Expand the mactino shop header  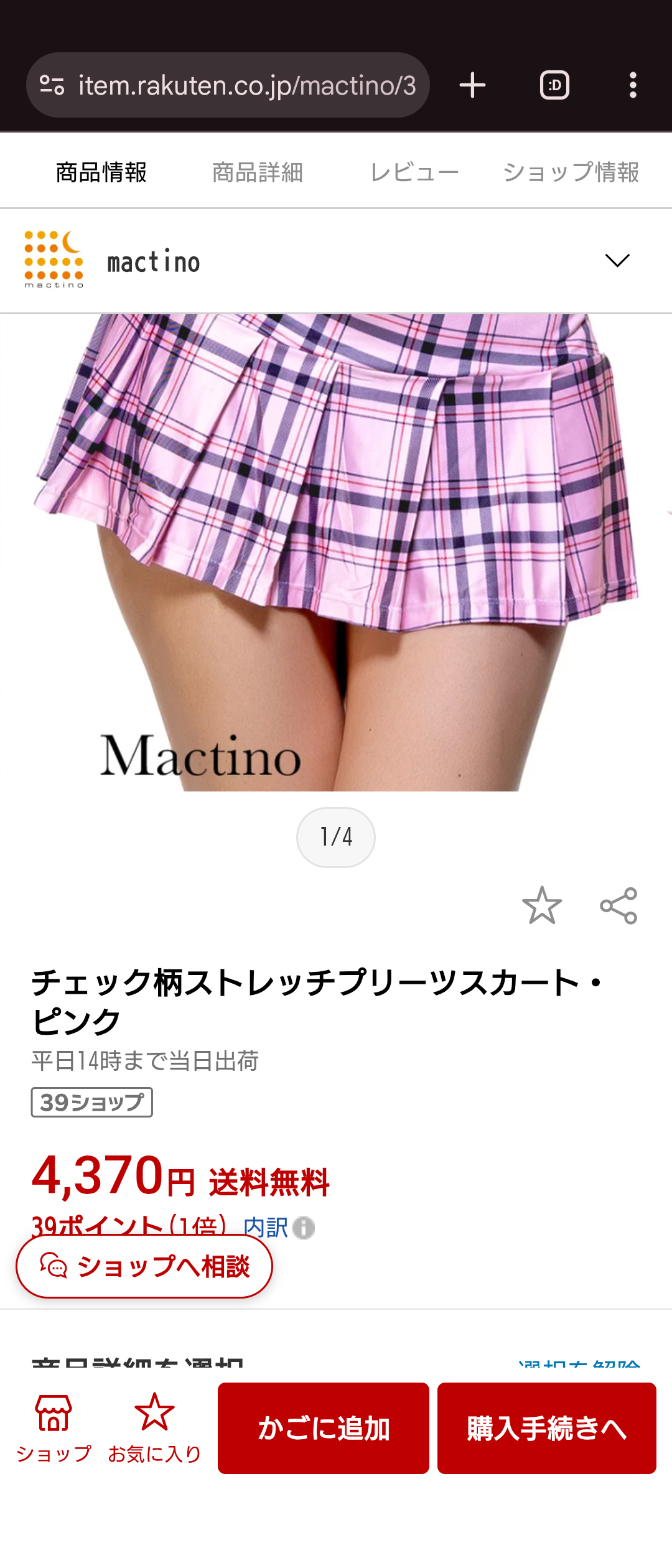point(617,260)
